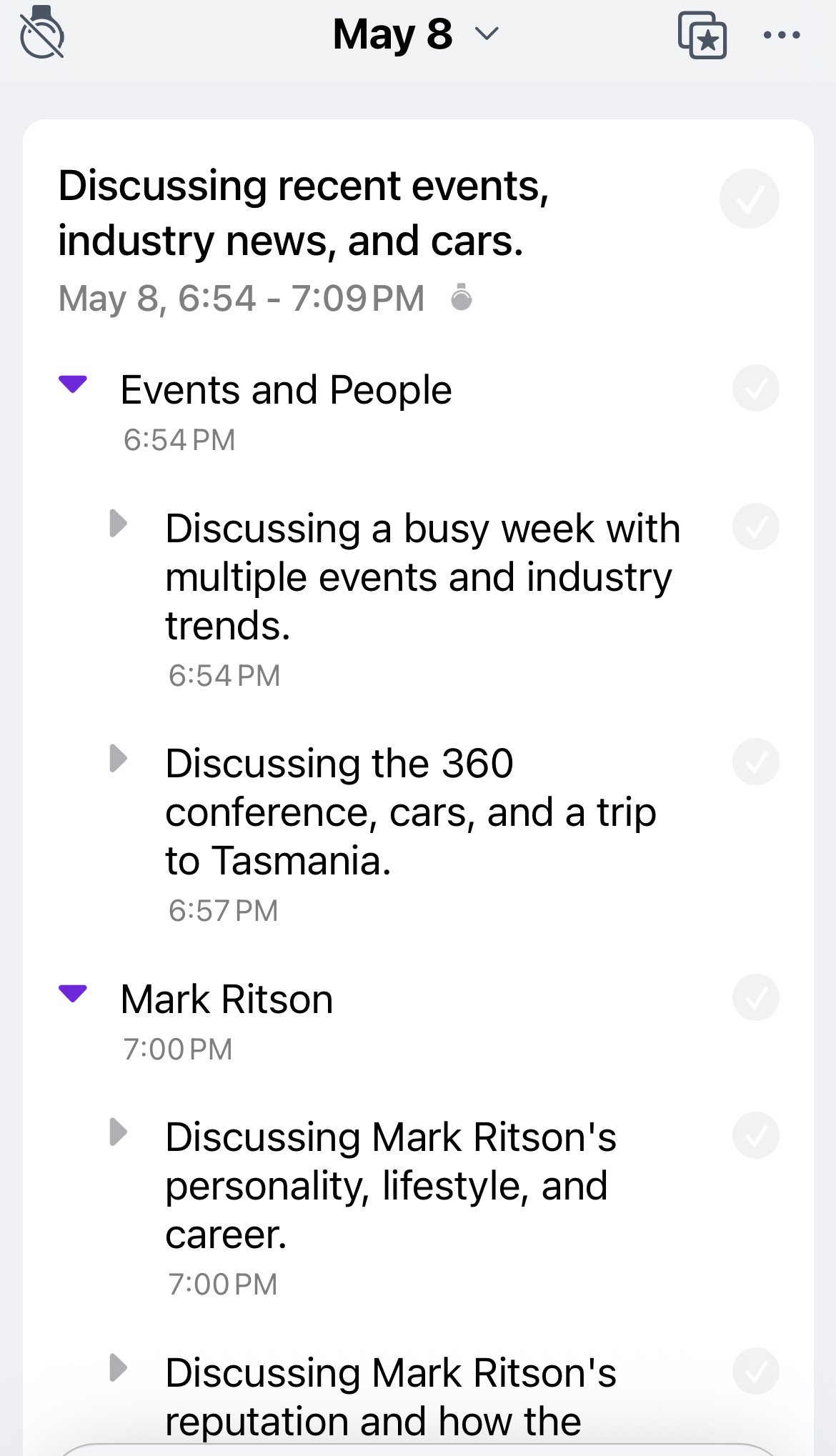Collapse the Events and People section
This screenshot has height=1456, width=836.
pos(72,384)
